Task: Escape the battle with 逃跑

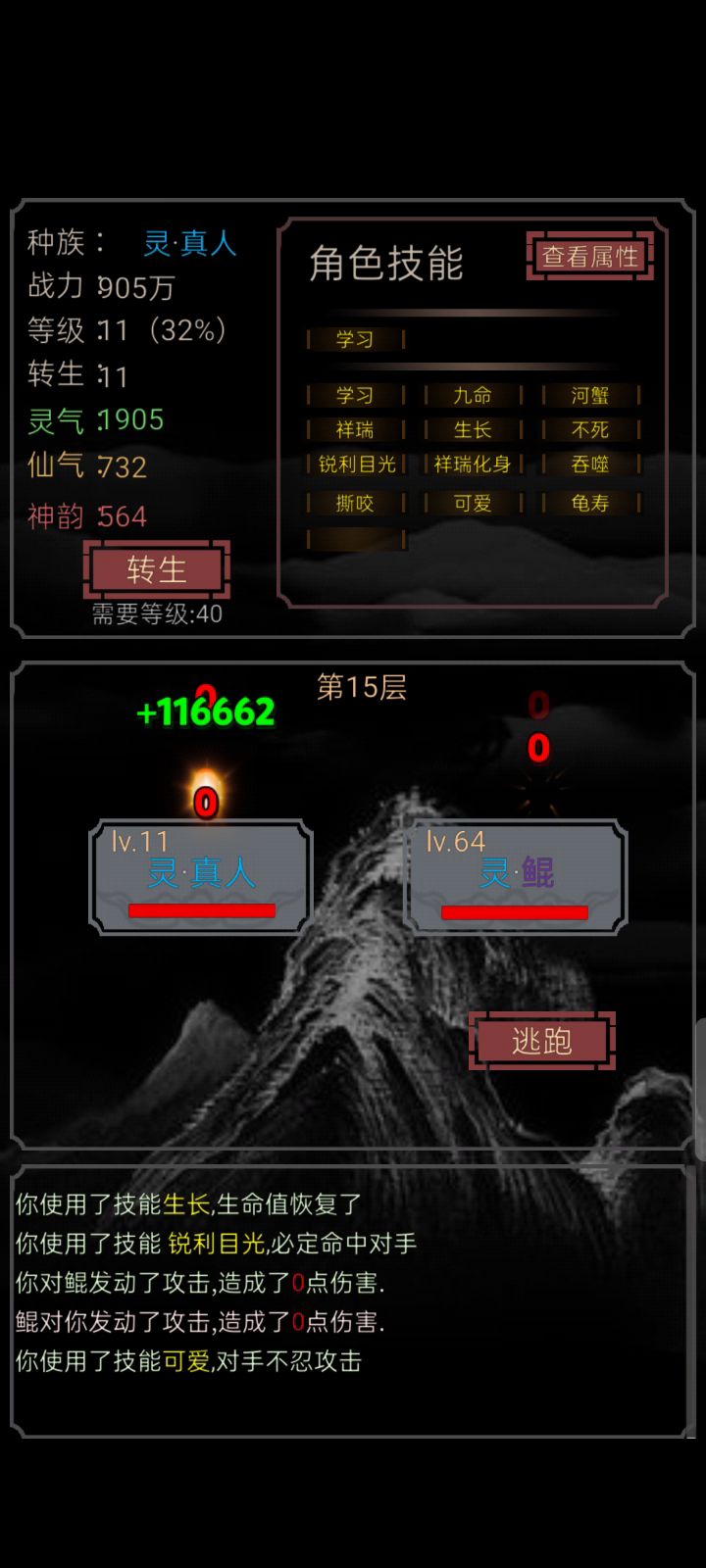Action: coord(542,1041)
